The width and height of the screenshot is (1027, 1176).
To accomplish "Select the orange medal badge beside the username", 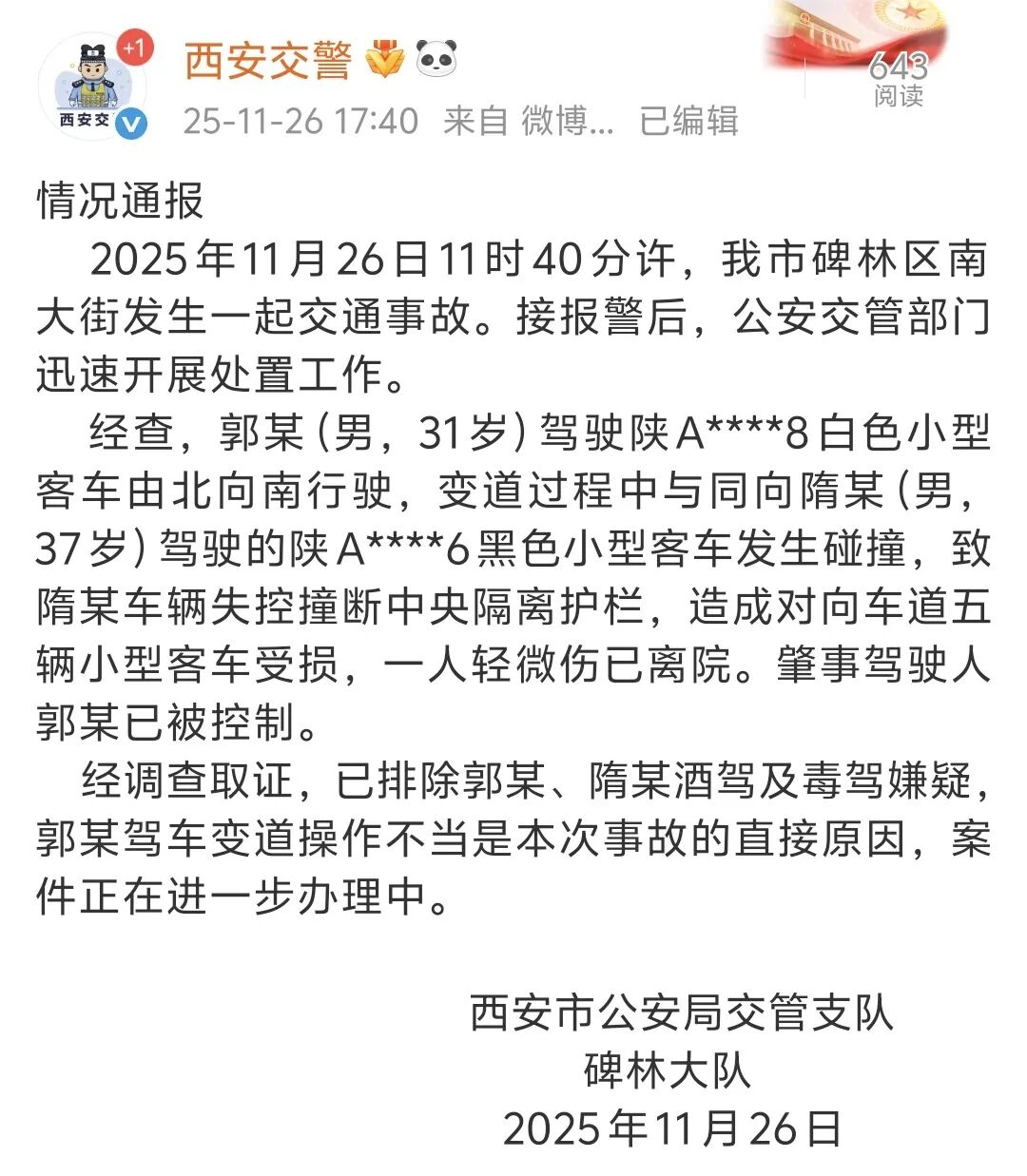I will click(383, 59).
